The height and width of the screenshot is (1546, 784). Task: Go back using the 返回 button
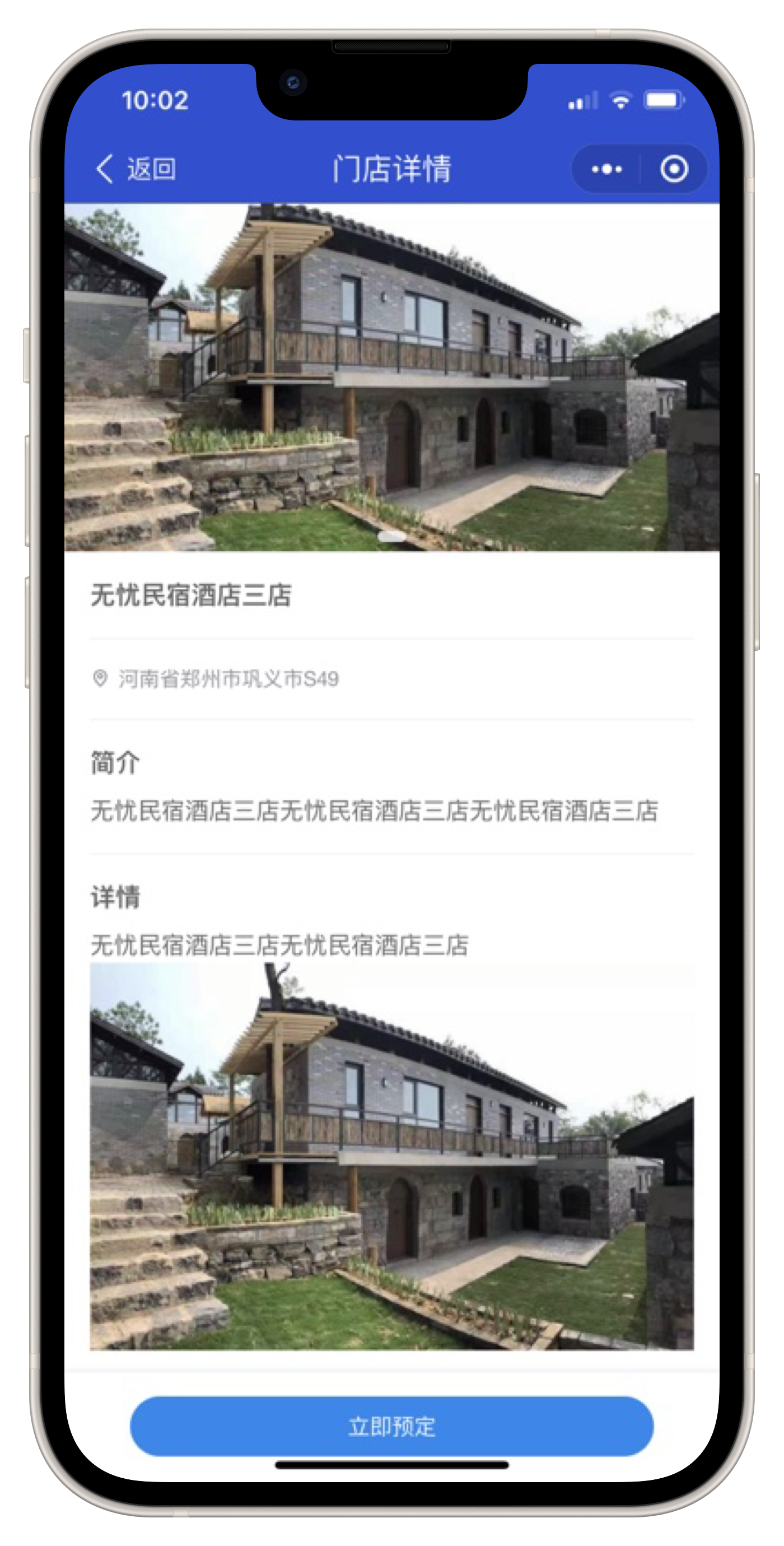(x=136, y=169)
